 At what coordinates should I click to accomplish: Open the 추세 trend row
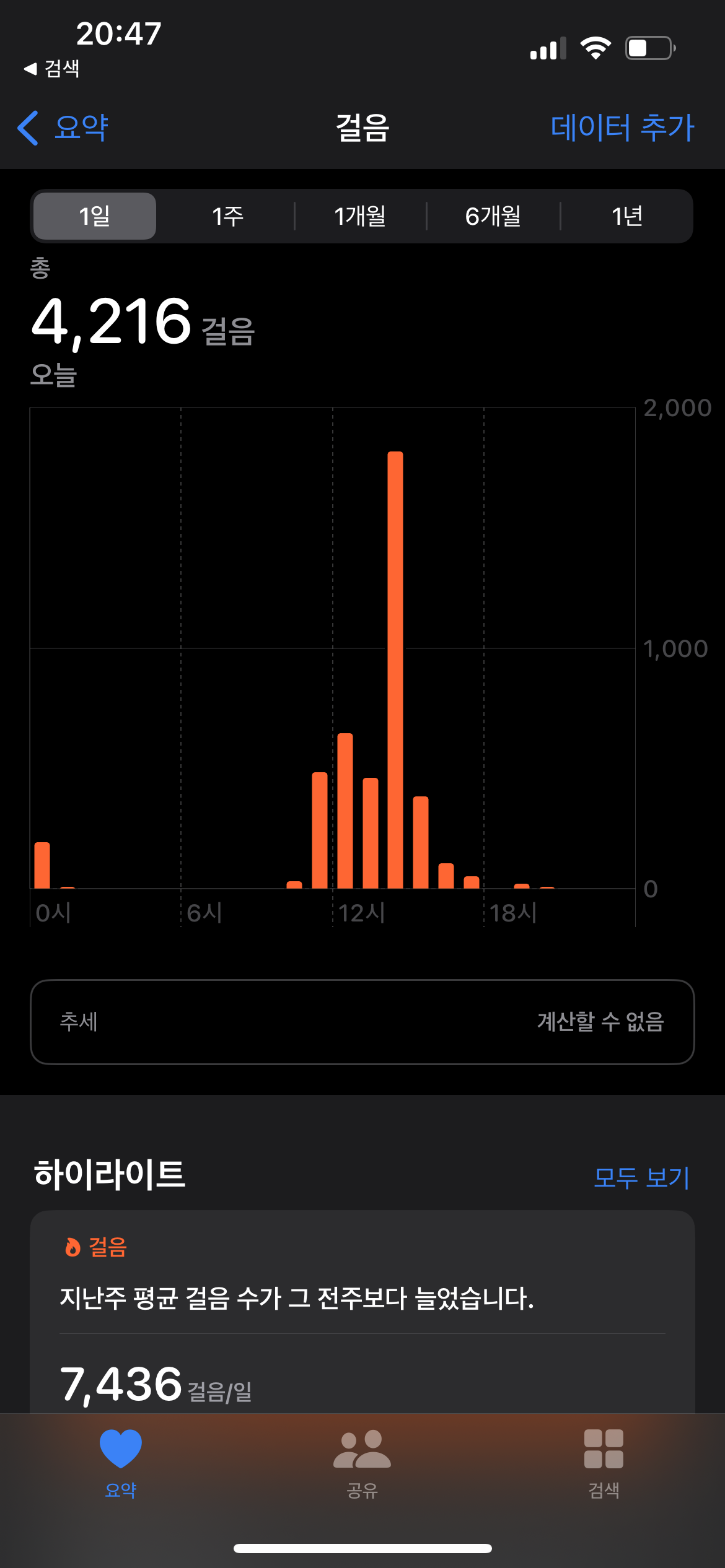click(362, 1022)
